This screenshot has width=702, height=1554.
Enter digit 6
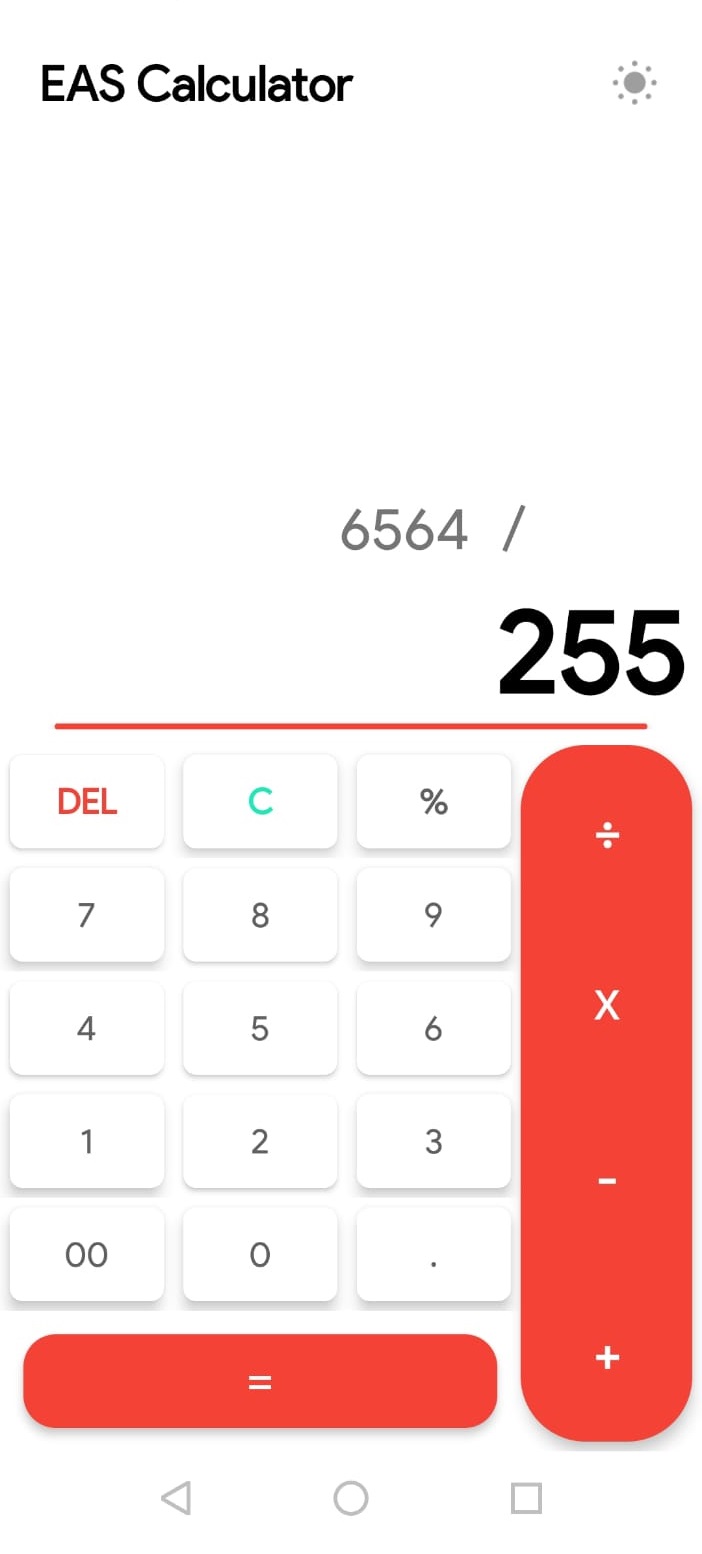point(433,1028)
